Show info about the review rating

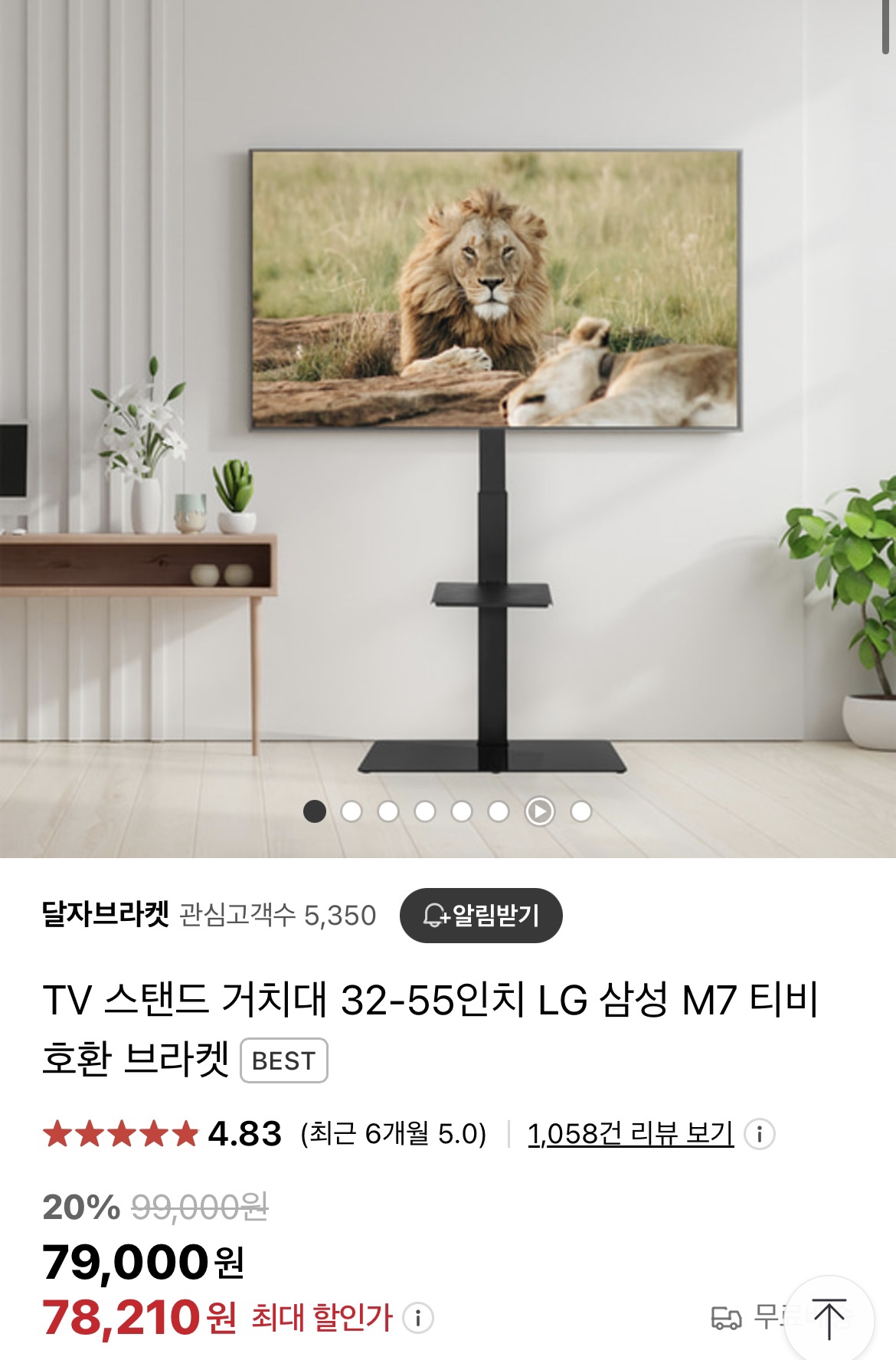(x=760, y=1134)
